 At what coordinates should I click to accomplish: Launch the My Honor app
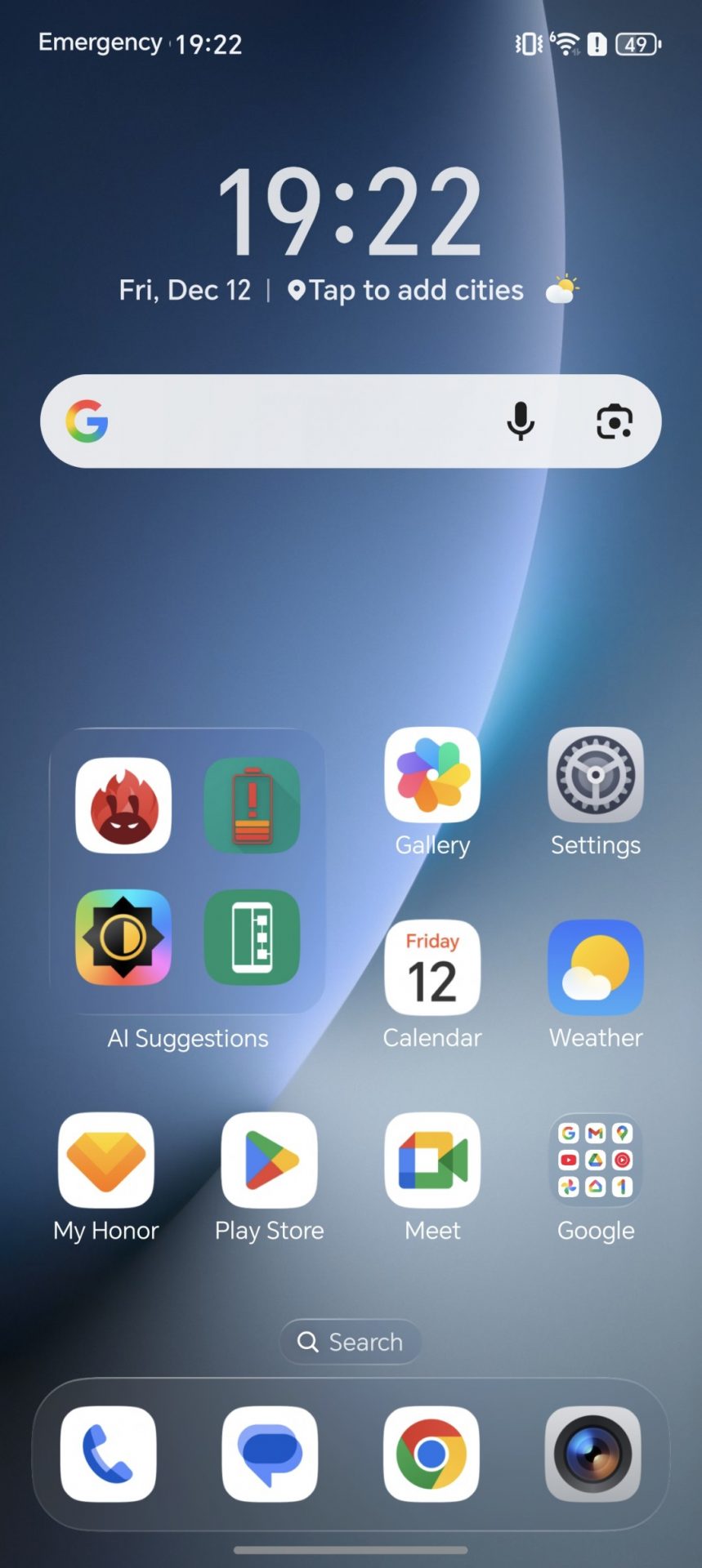(x=106, y=1160)
